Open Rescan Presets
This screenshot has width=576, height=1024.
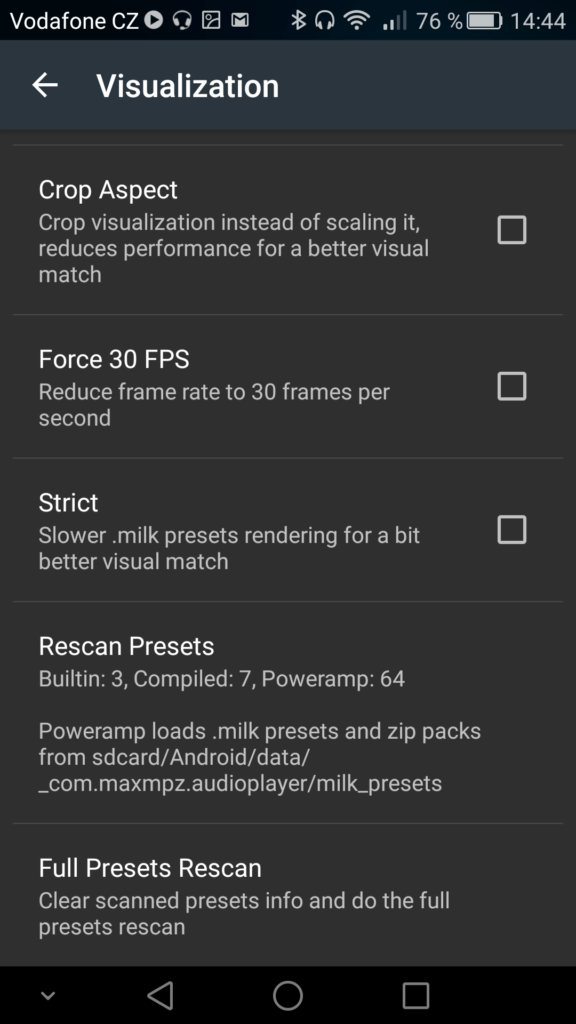click(288, 712)
